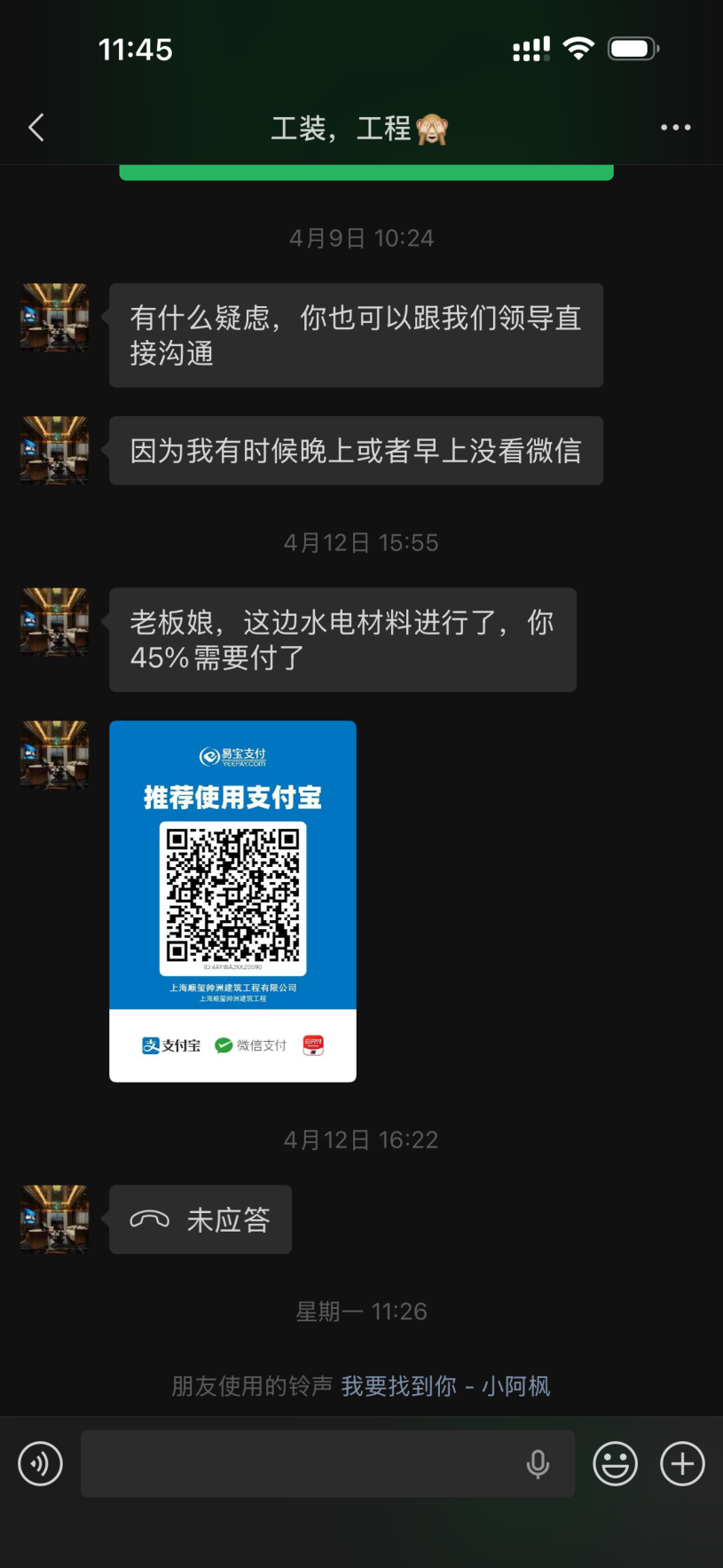Tap the message text field

302,1463
